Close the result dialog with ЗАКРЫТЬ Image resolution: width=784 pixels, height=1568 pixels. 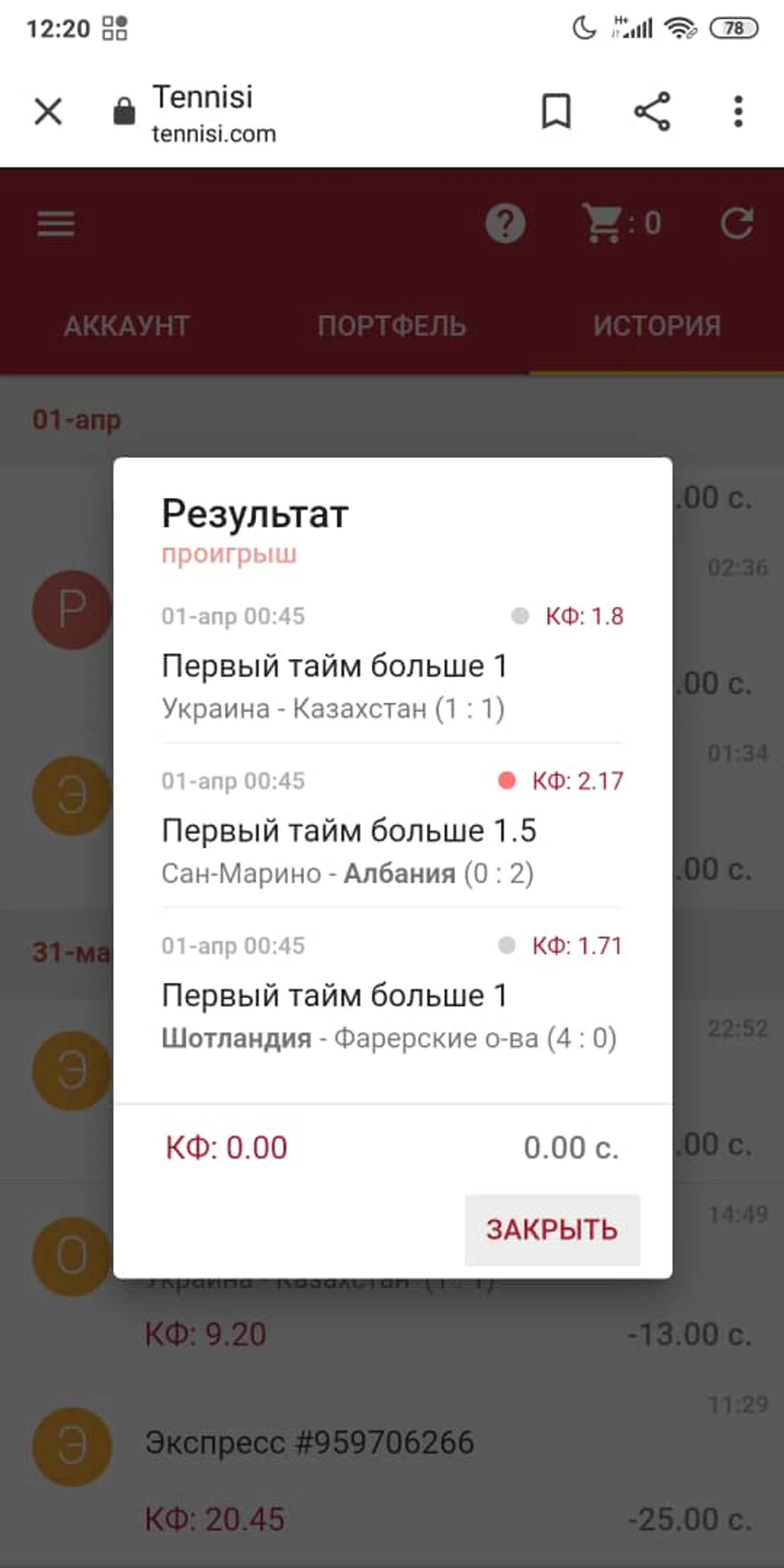click(551, 1230)
